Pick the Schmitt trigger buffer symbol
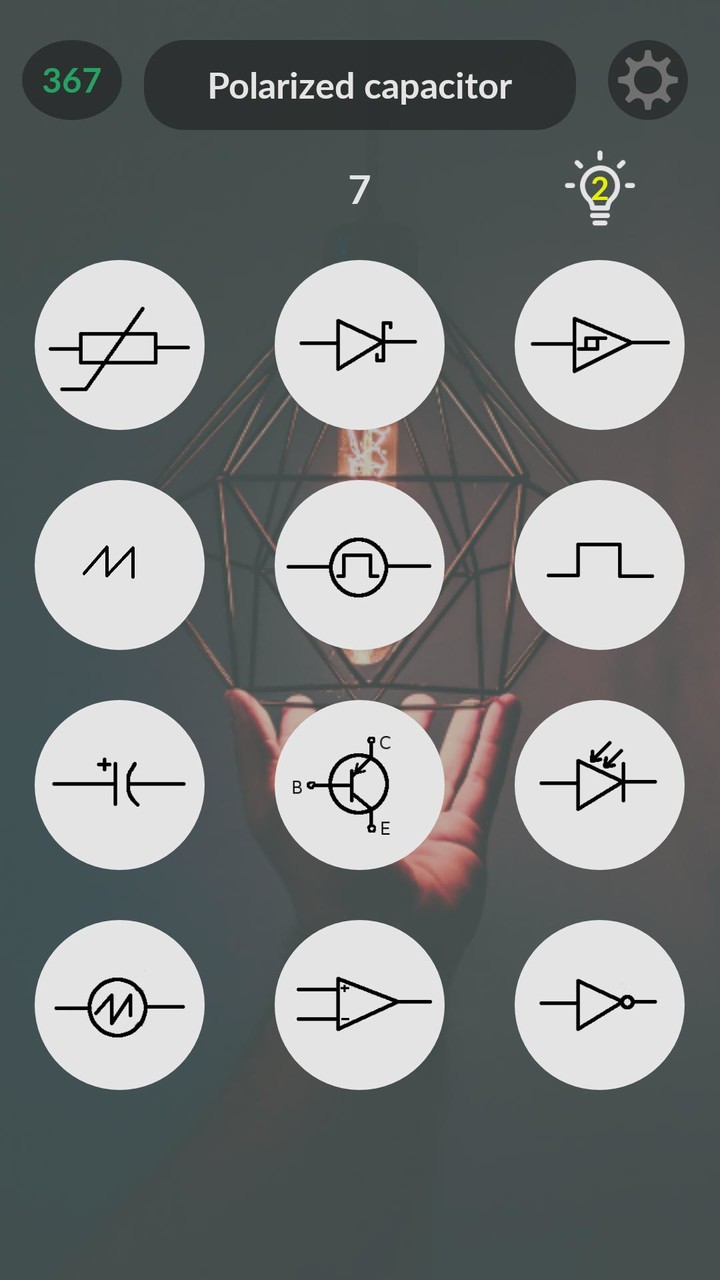This screenshot has width=720, height=1280. 598,343
